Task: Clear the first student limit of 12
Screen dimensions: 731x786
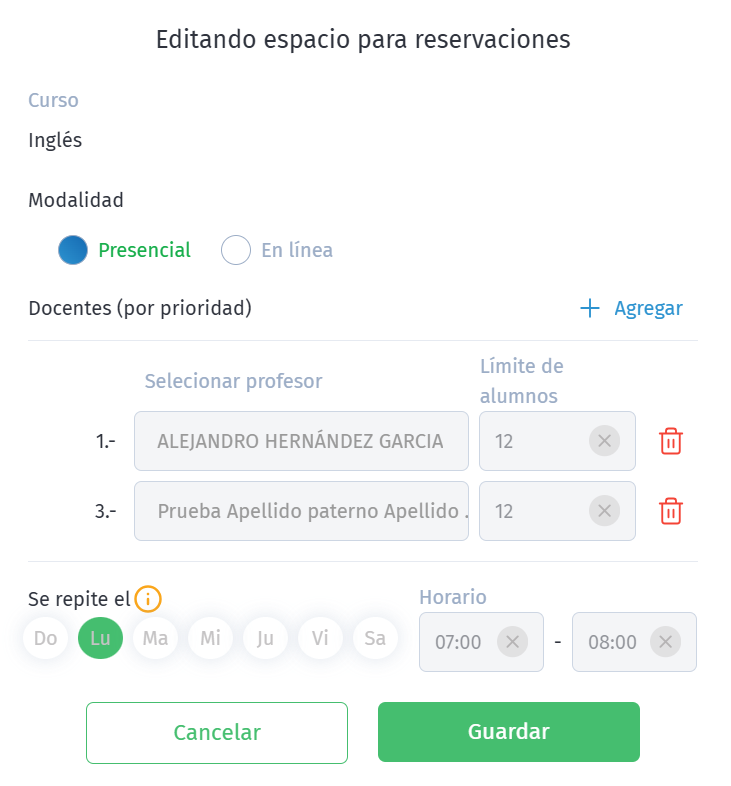Action: pyautogui.click(x=604, y=441)
